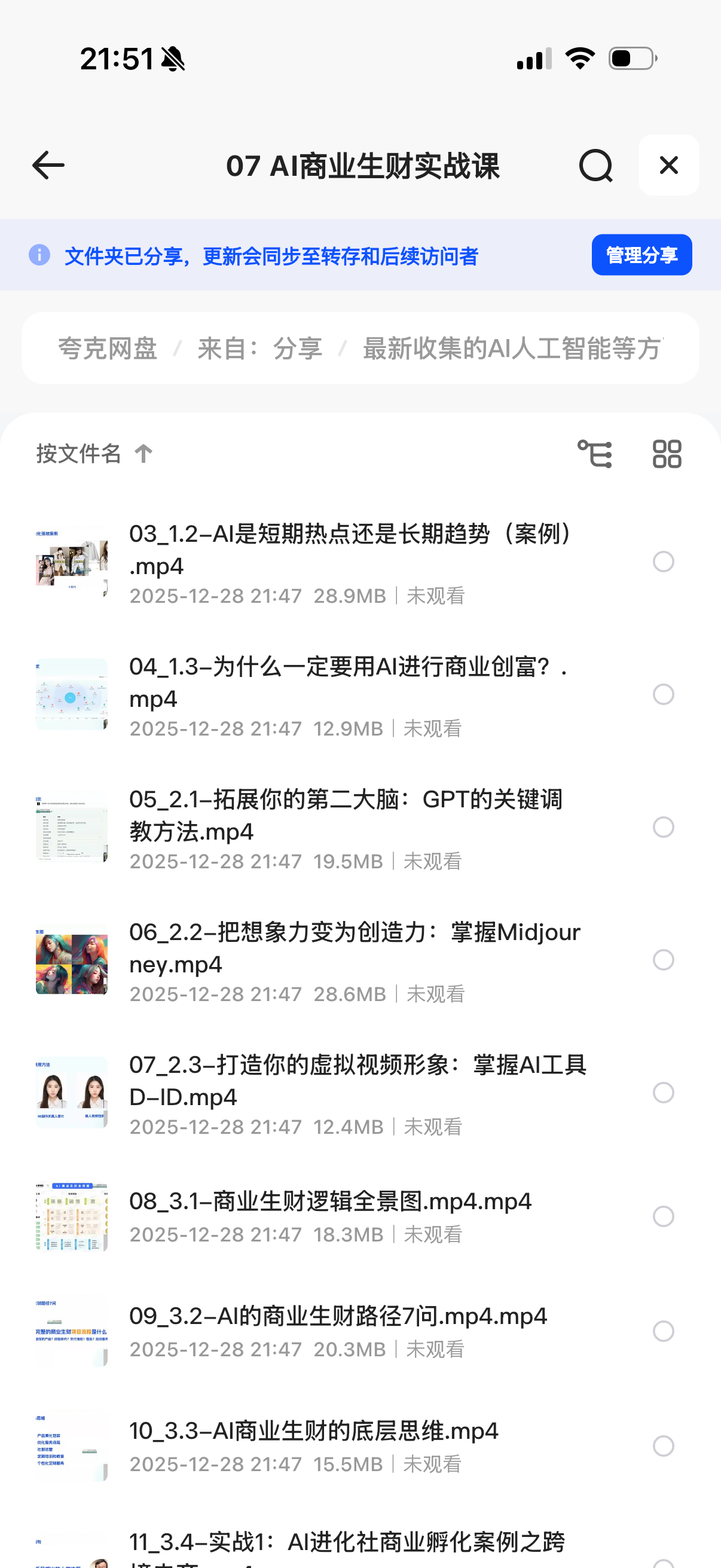721x1568 pixels.
Task: Switch to tree list view
Action: tap(594, 454)
